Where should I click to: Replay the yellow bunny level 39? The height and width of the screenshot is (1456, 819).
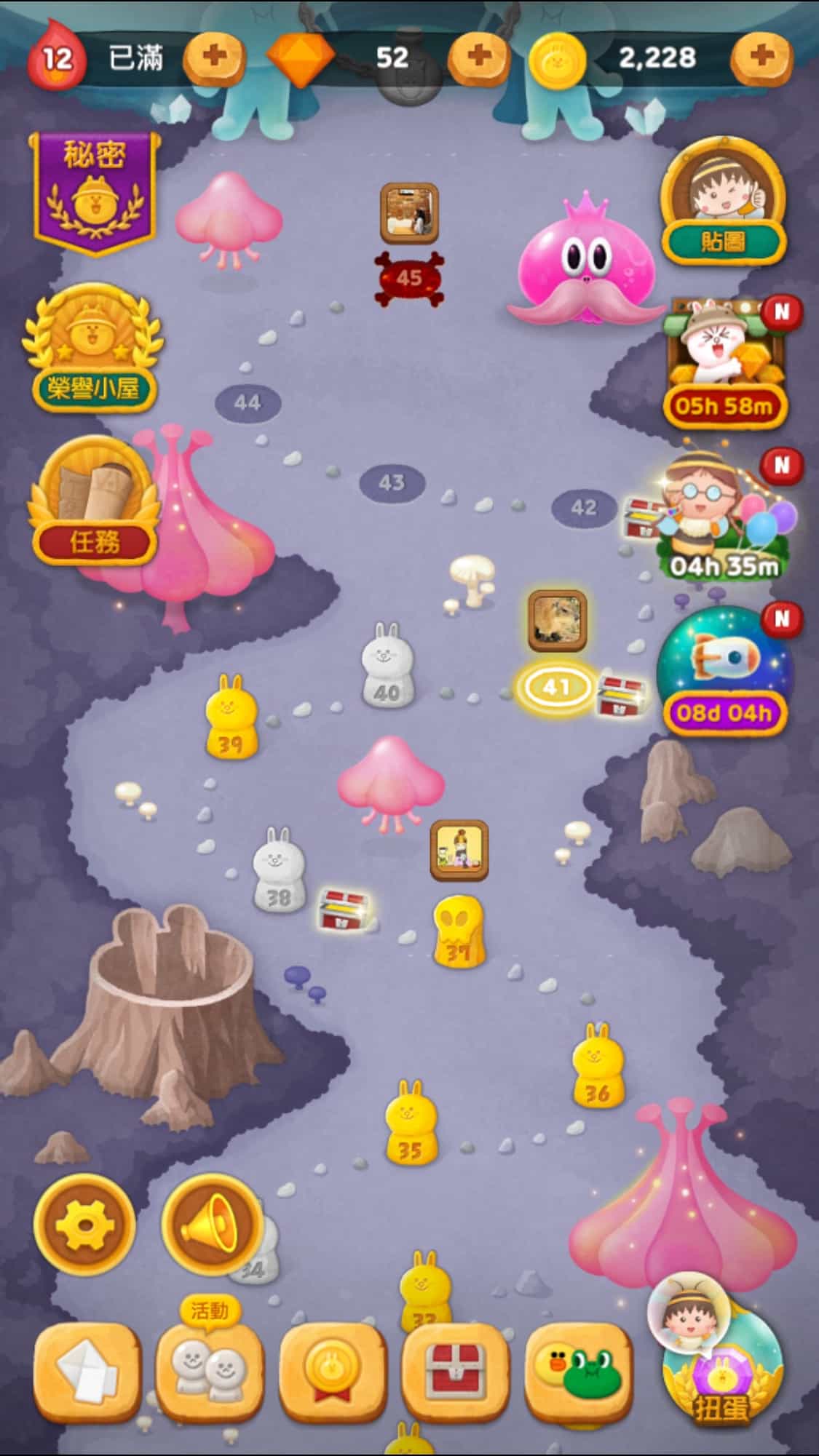point(230,718)
